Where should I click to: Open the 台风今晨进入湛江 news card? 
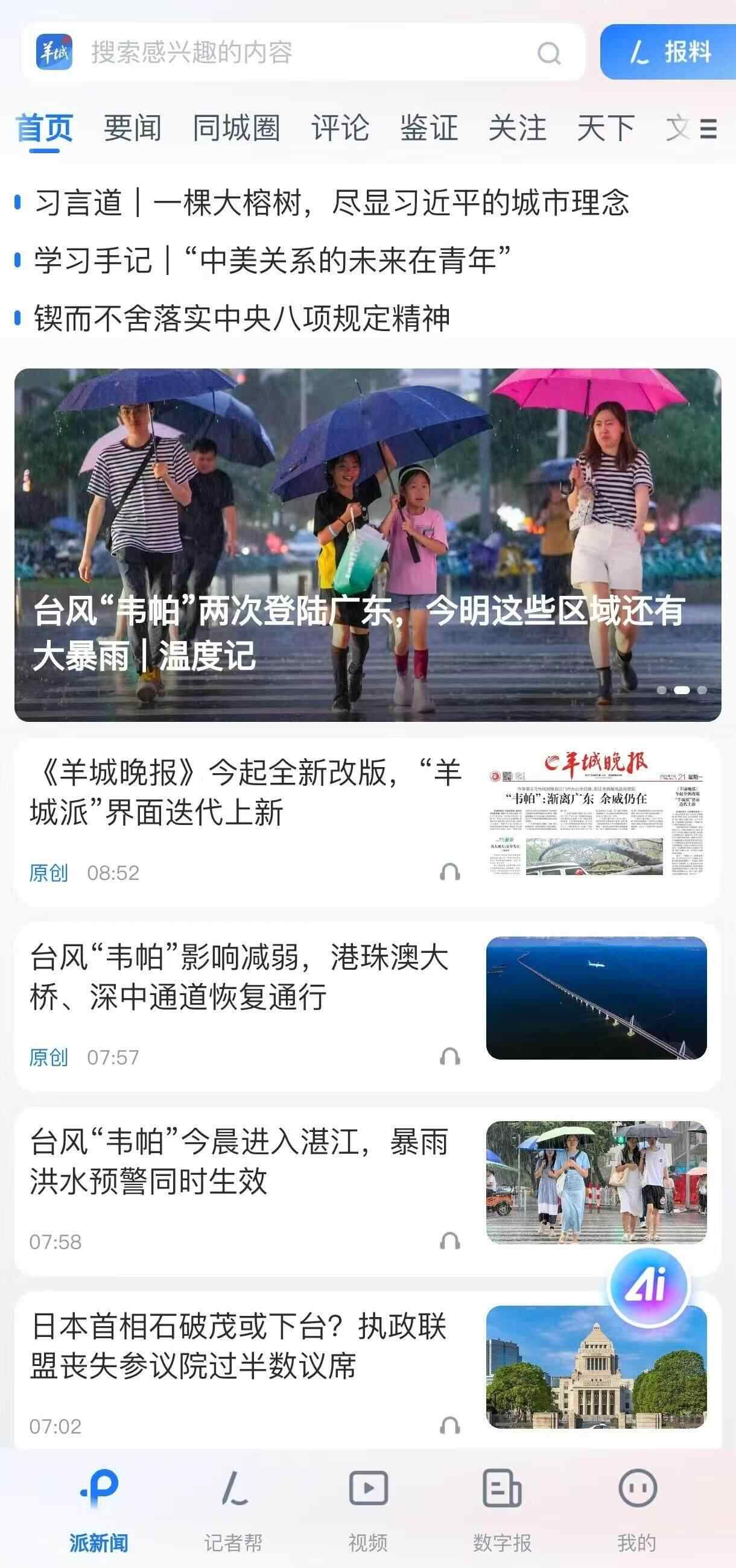pos(239,1162)
